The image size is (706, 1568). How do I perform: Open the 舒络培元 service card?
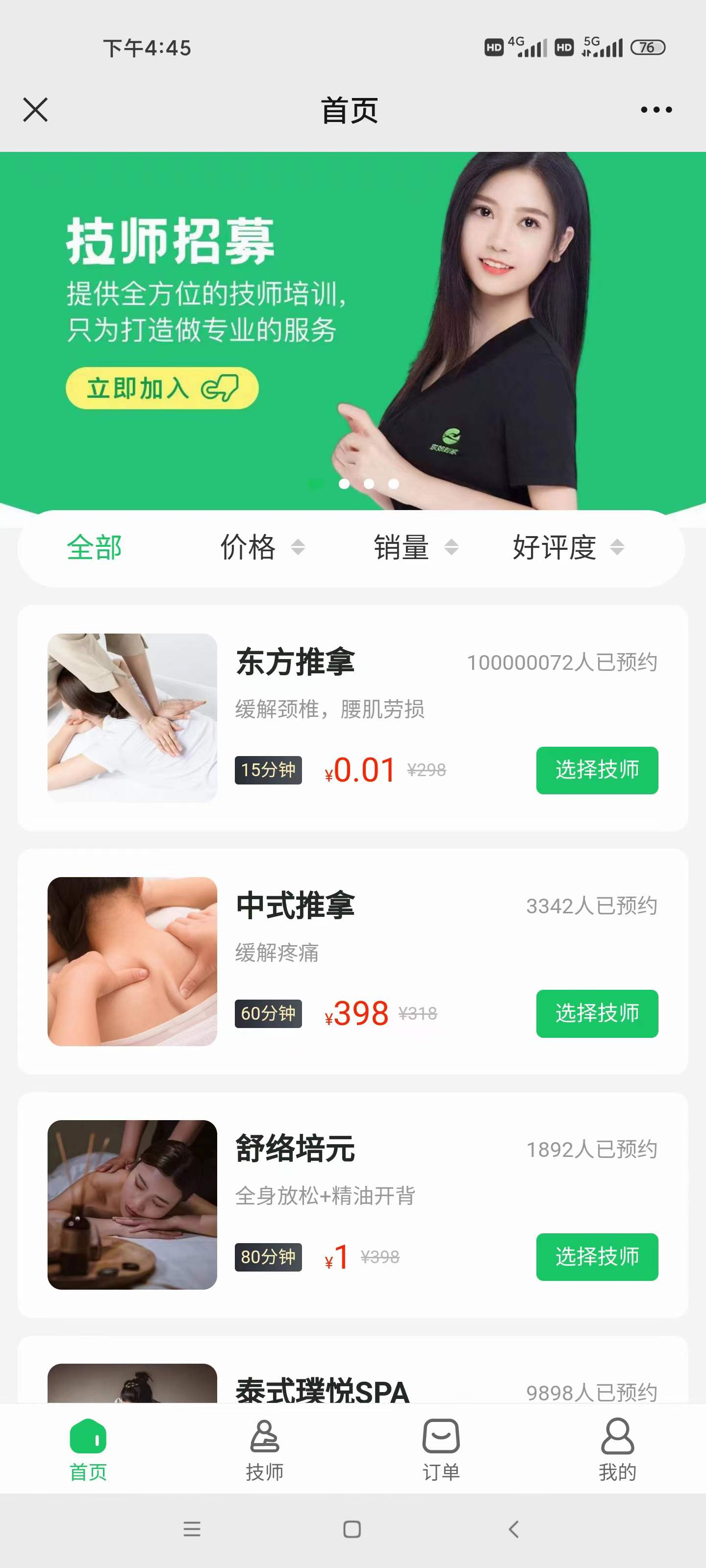pos(296,1149)
